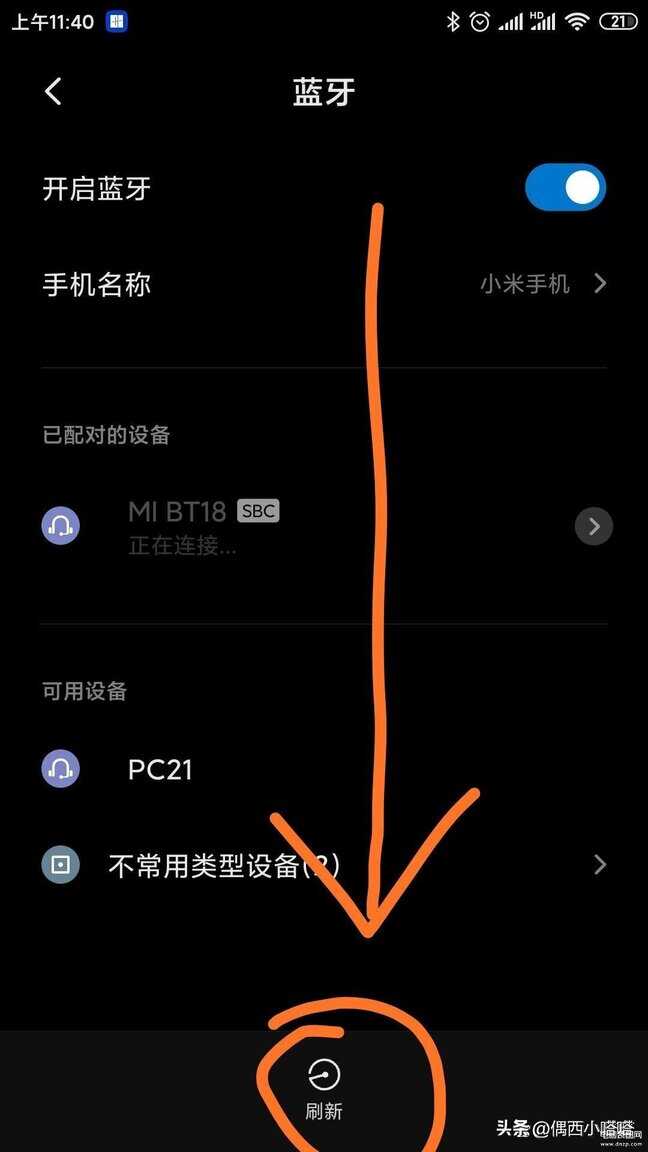Expand 不常用类型设备 list
This screenshot has width=648, height=1152.
pos(324,865)
